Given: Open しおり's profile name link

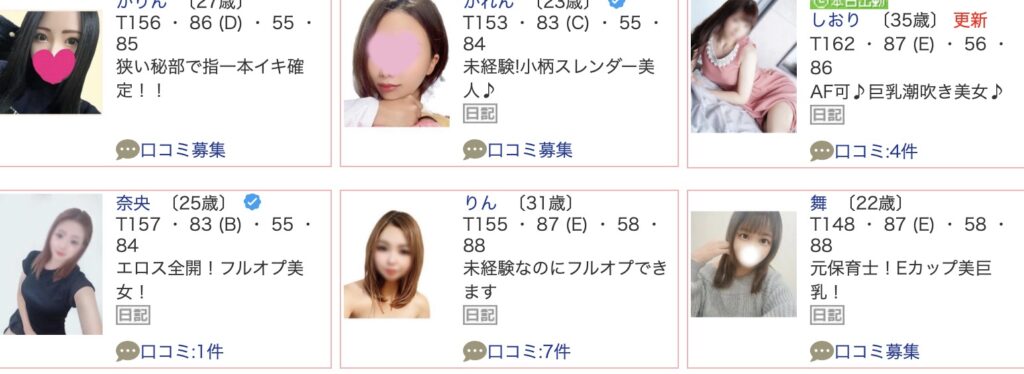Looking at the screenshot, I should 835,20.
